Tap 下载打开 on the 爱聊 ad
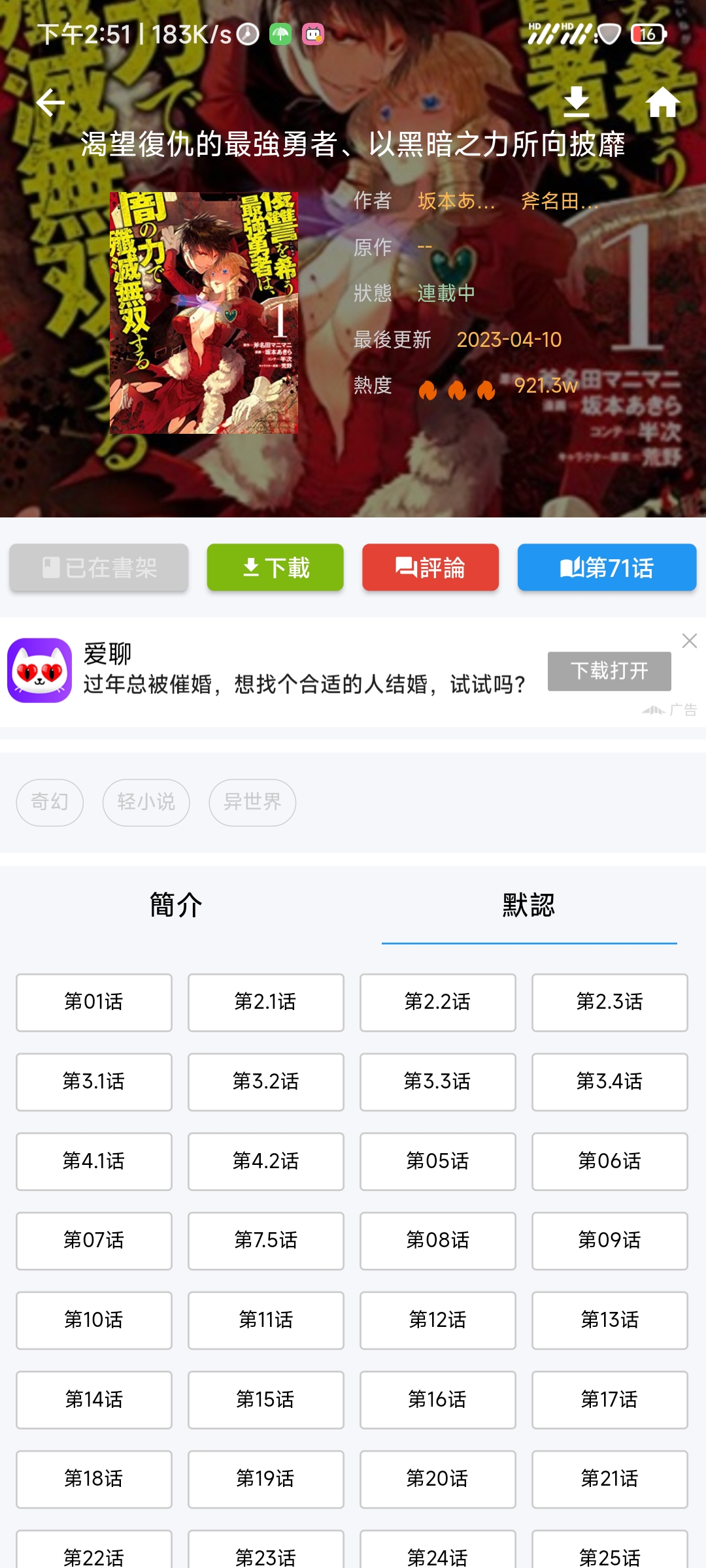 609,671
